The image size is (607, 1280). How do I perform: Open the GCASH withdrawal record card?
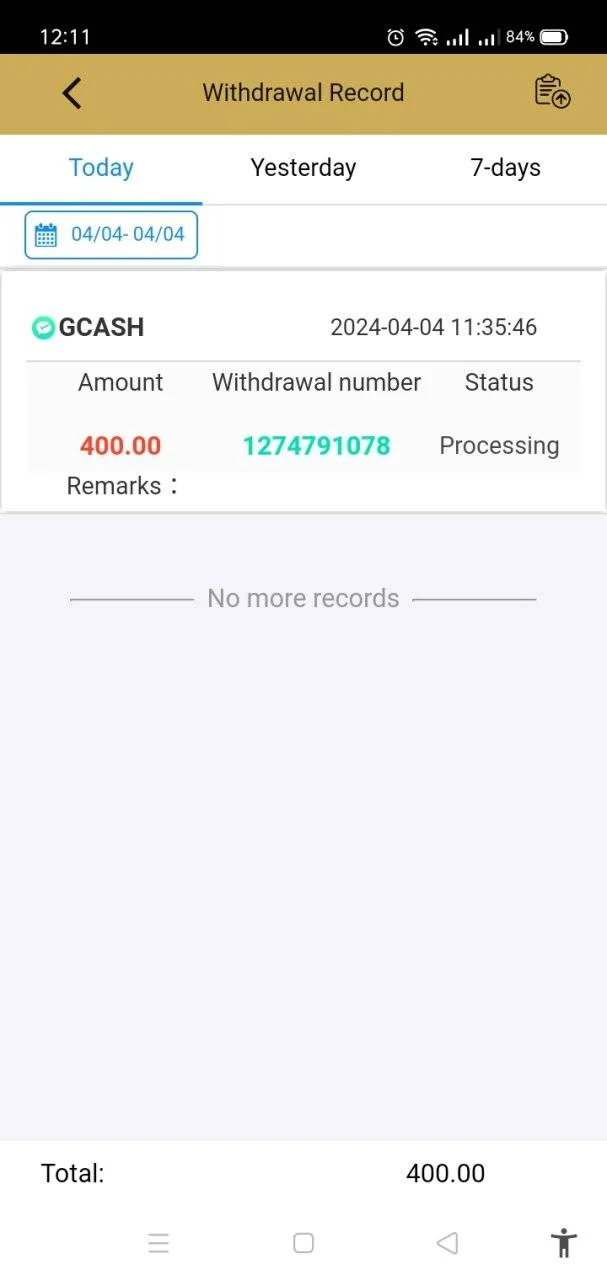[x=303, y=391]
